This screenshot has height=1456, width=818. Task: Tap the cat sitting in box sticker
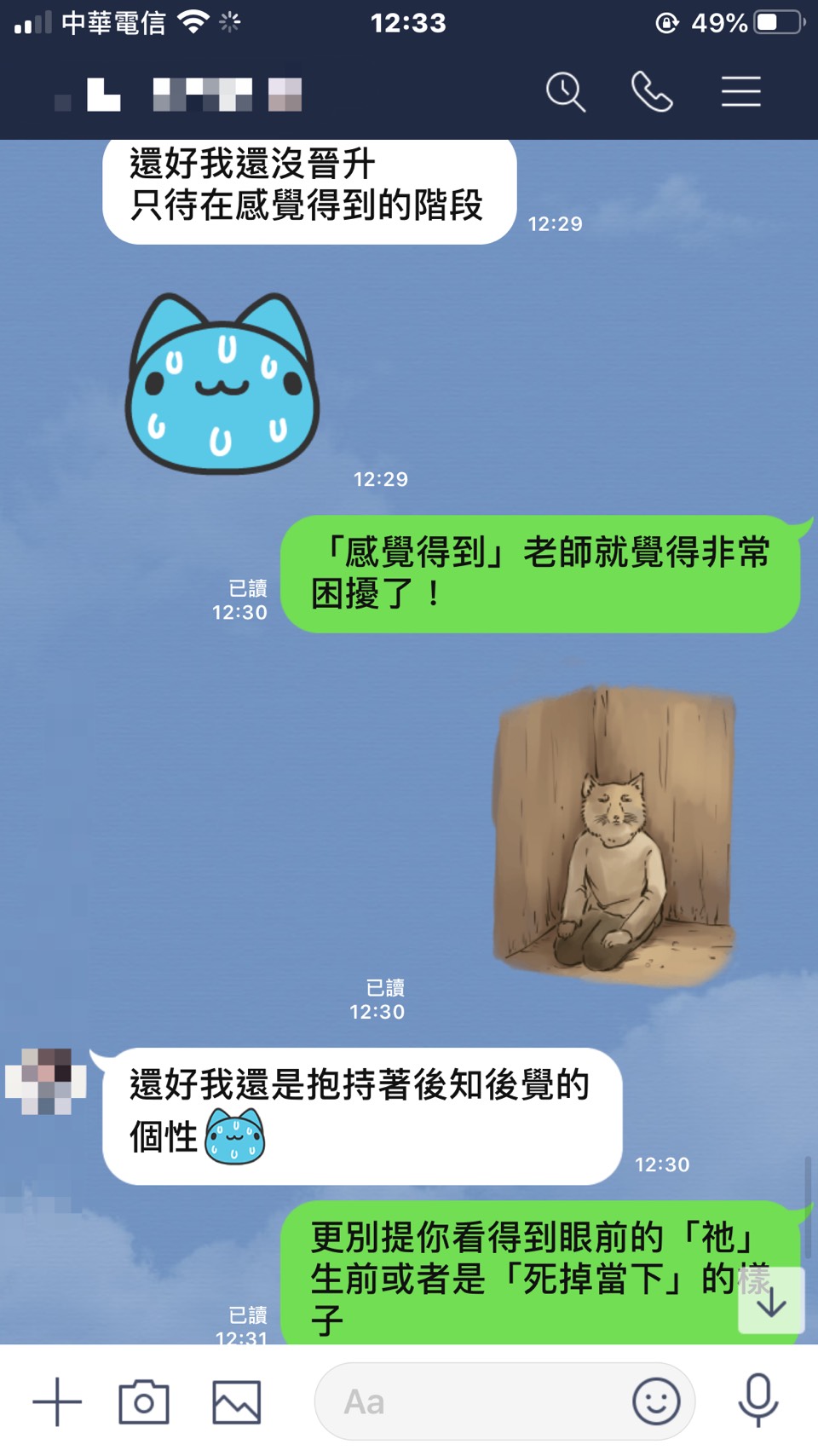(x=613, y=835)
